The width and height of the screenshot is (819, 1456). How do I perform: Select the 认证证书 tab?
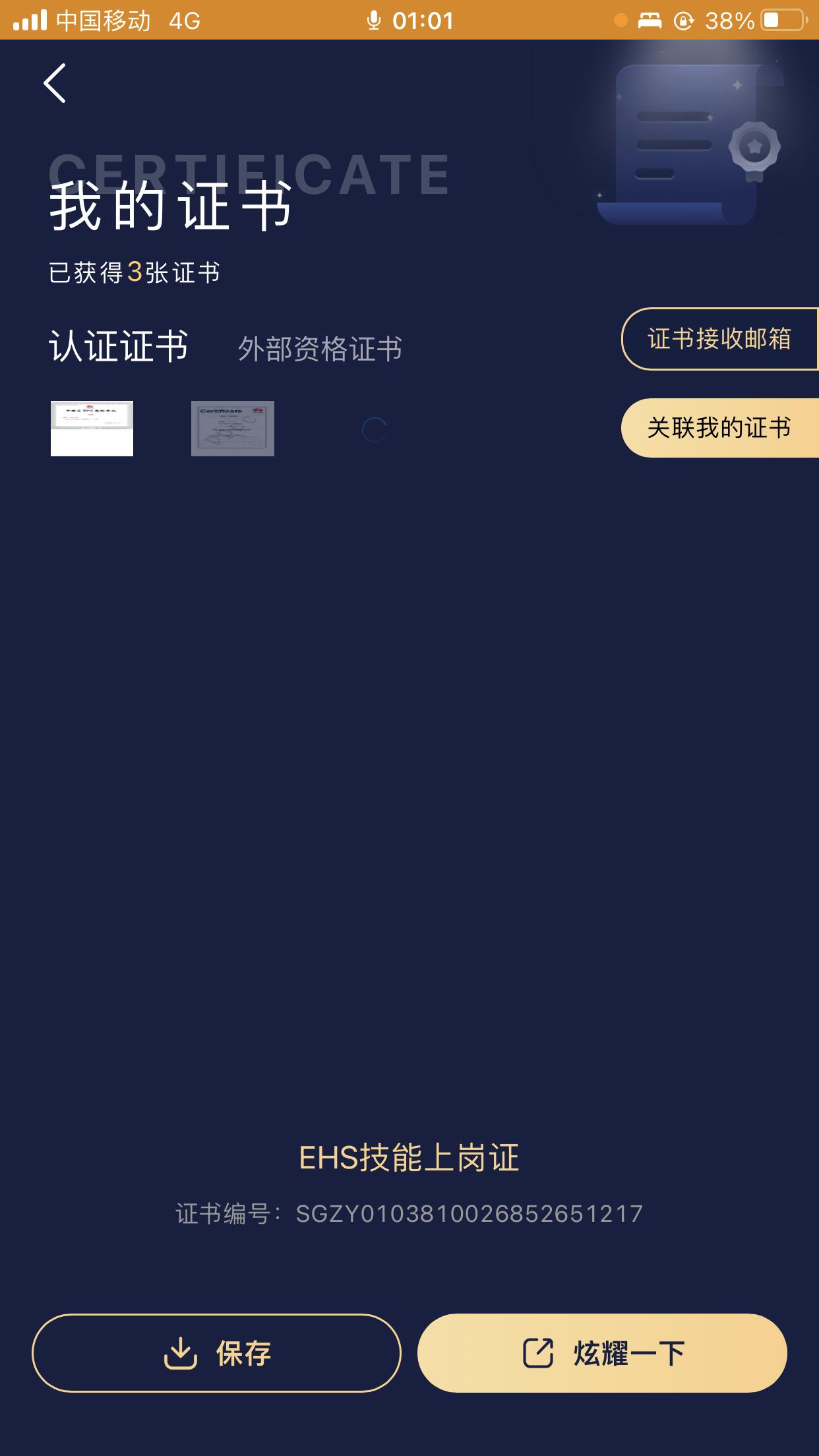pos(119,347)
